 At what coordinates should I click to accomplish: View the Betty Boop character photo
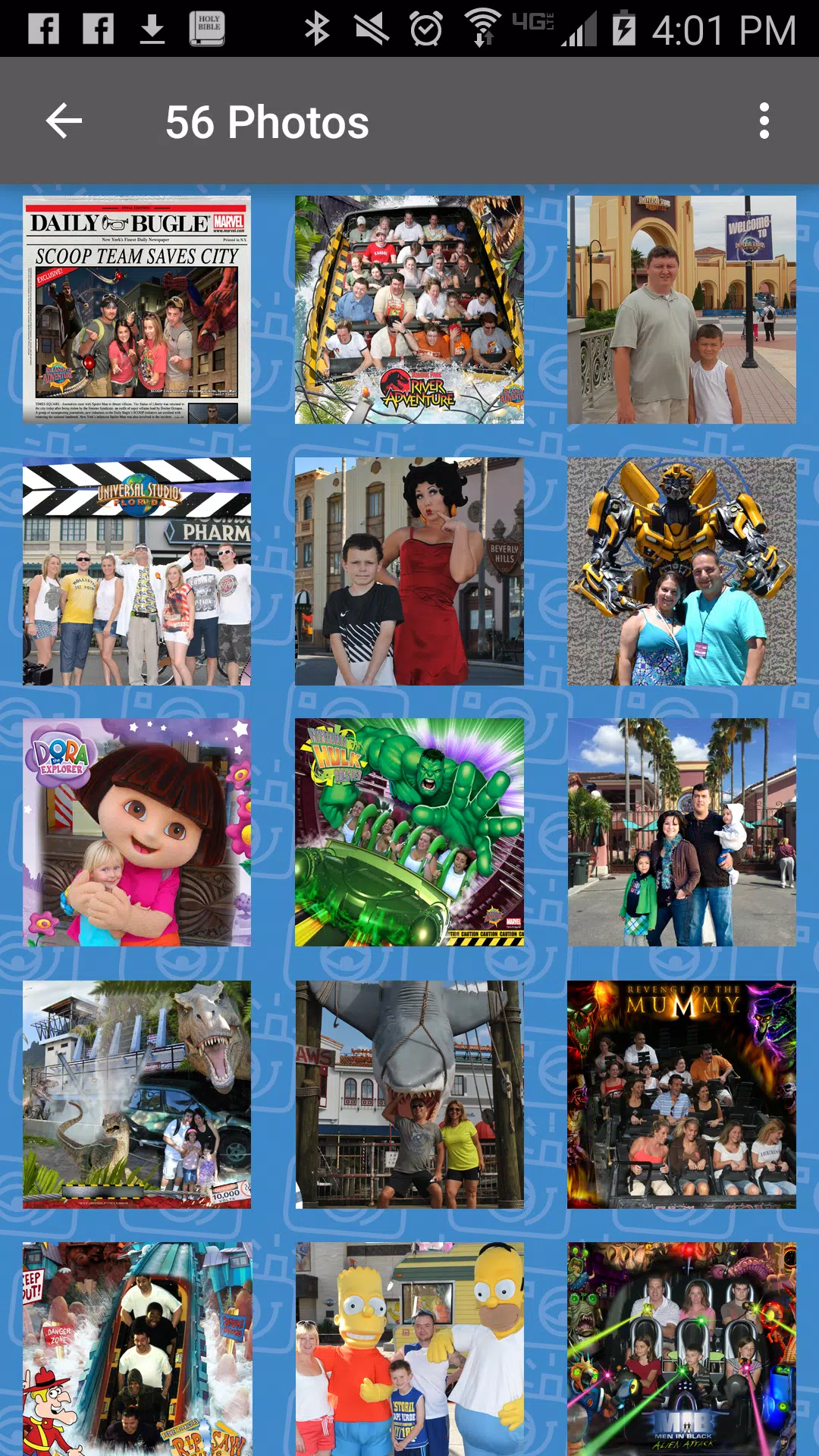pyautogui.click(x=409, y=571)
